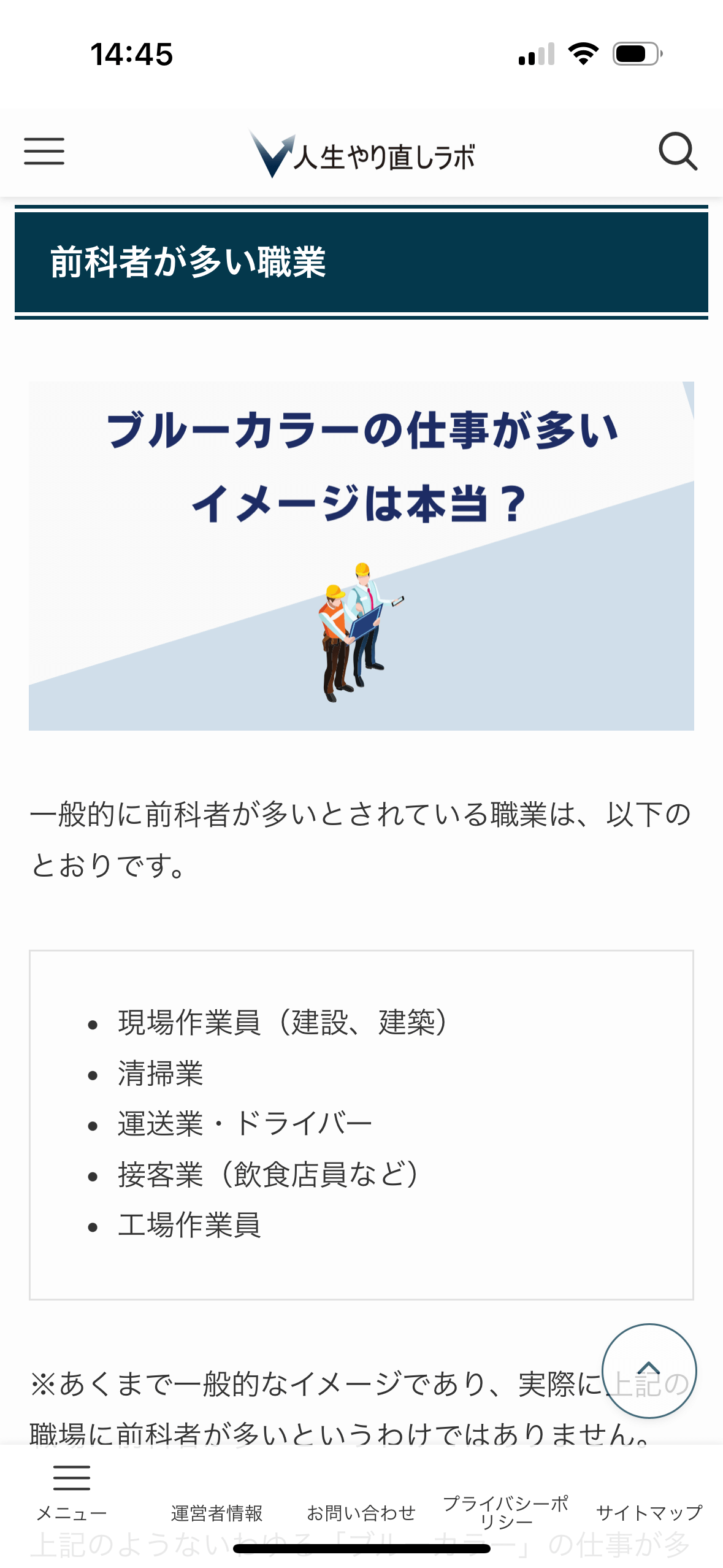Open the hamburger menu in the header
This screenshot has width=723, height=1568.
click(44, 152)
